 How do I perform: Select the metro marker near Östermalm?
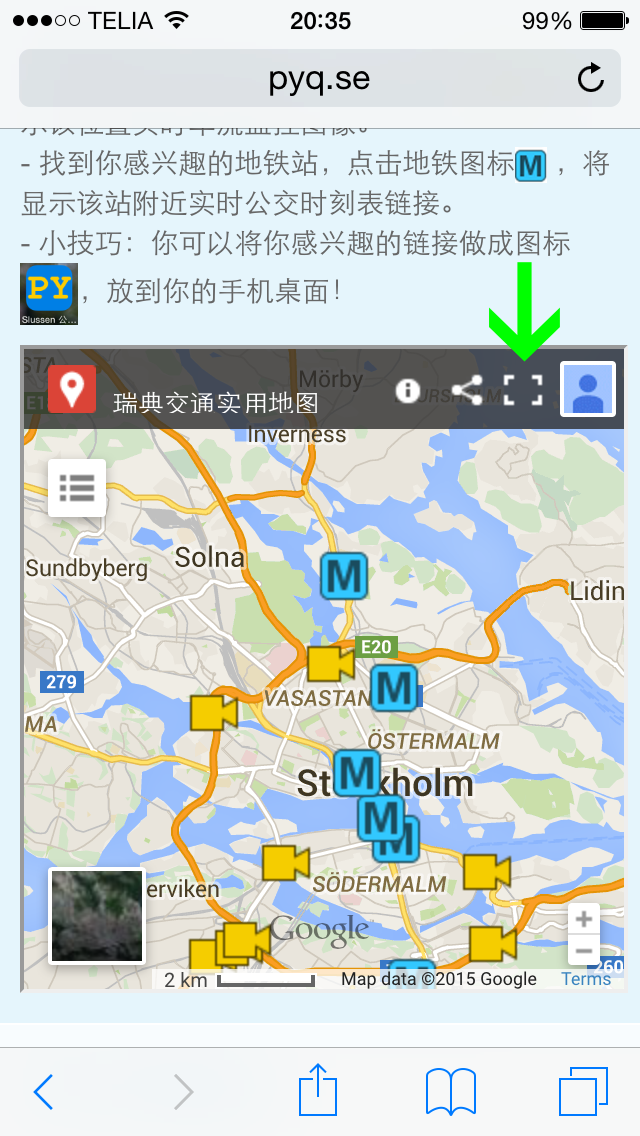[x=394, y=688]
